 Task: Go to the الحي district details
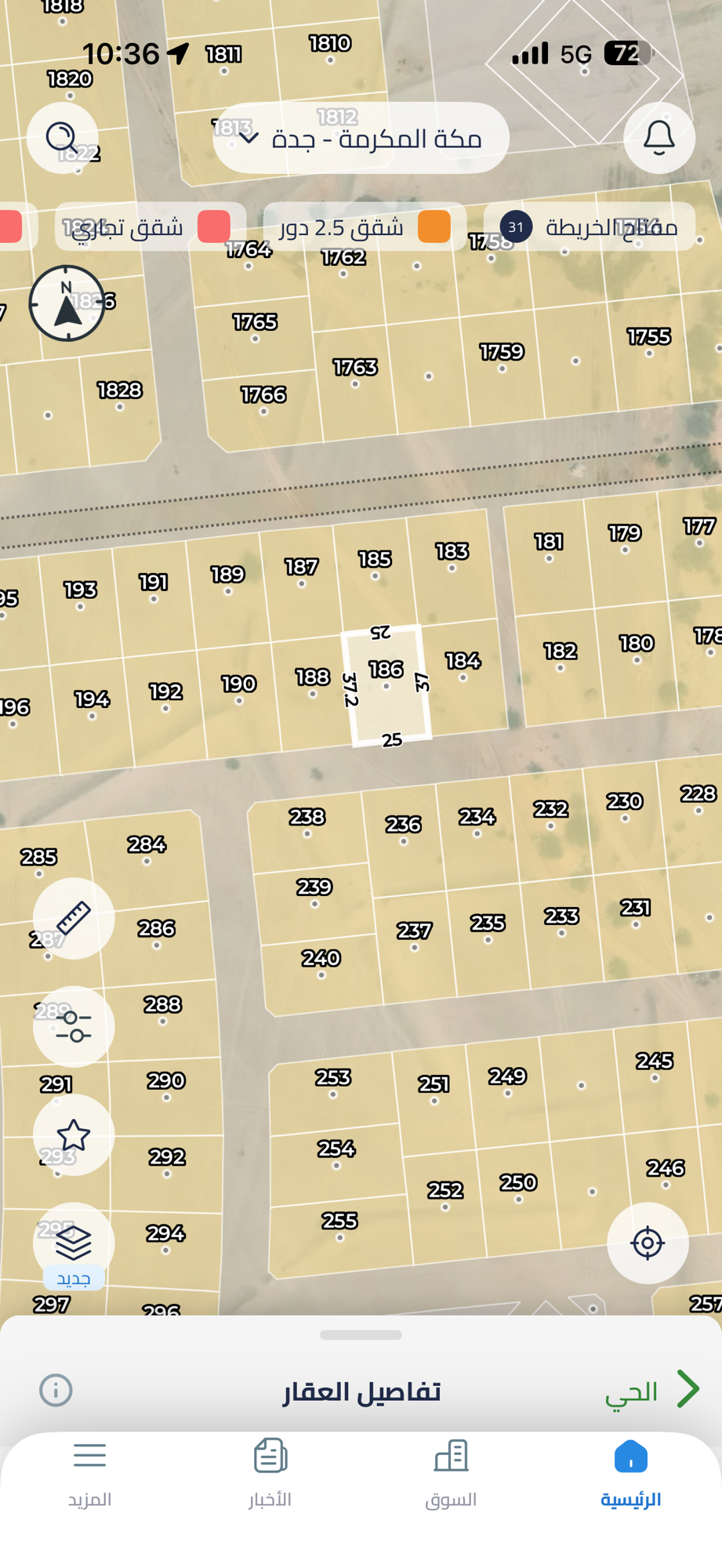[x=651, y=1391]
